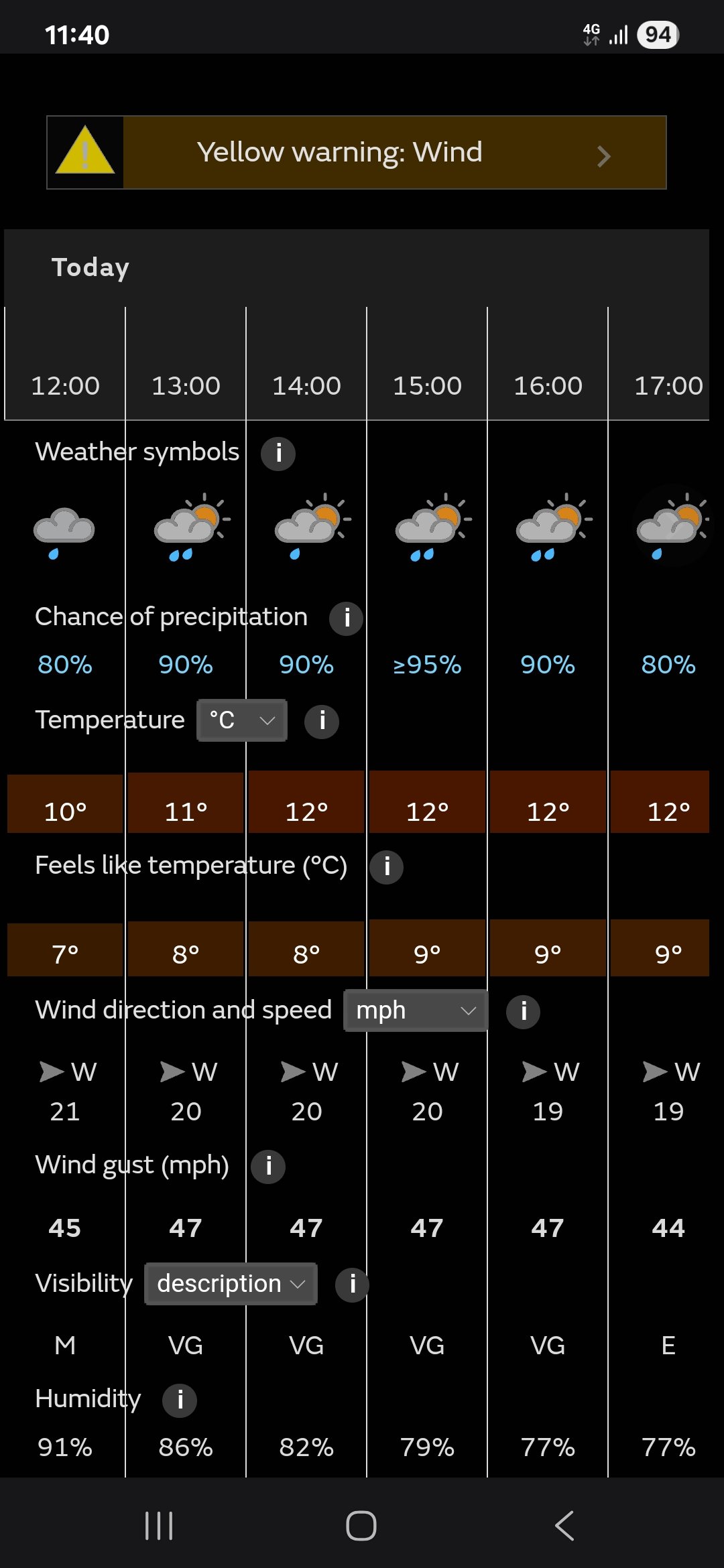Go back using the system back button
This screenshot has height=1568, width=724.
(564, 1526)
